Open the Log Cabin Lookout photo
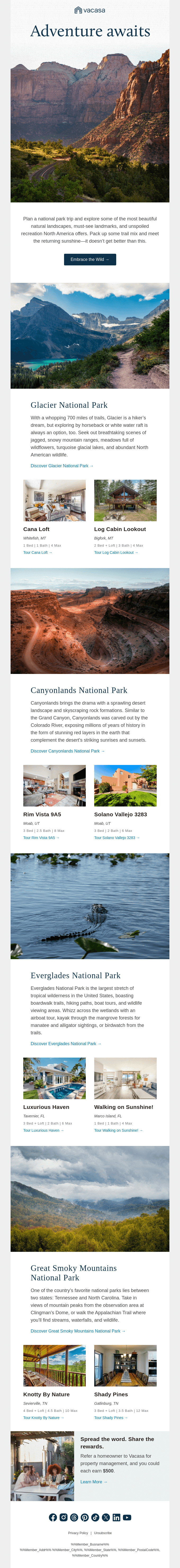The height and width of the screenshot is (1568, 180). 125,500
